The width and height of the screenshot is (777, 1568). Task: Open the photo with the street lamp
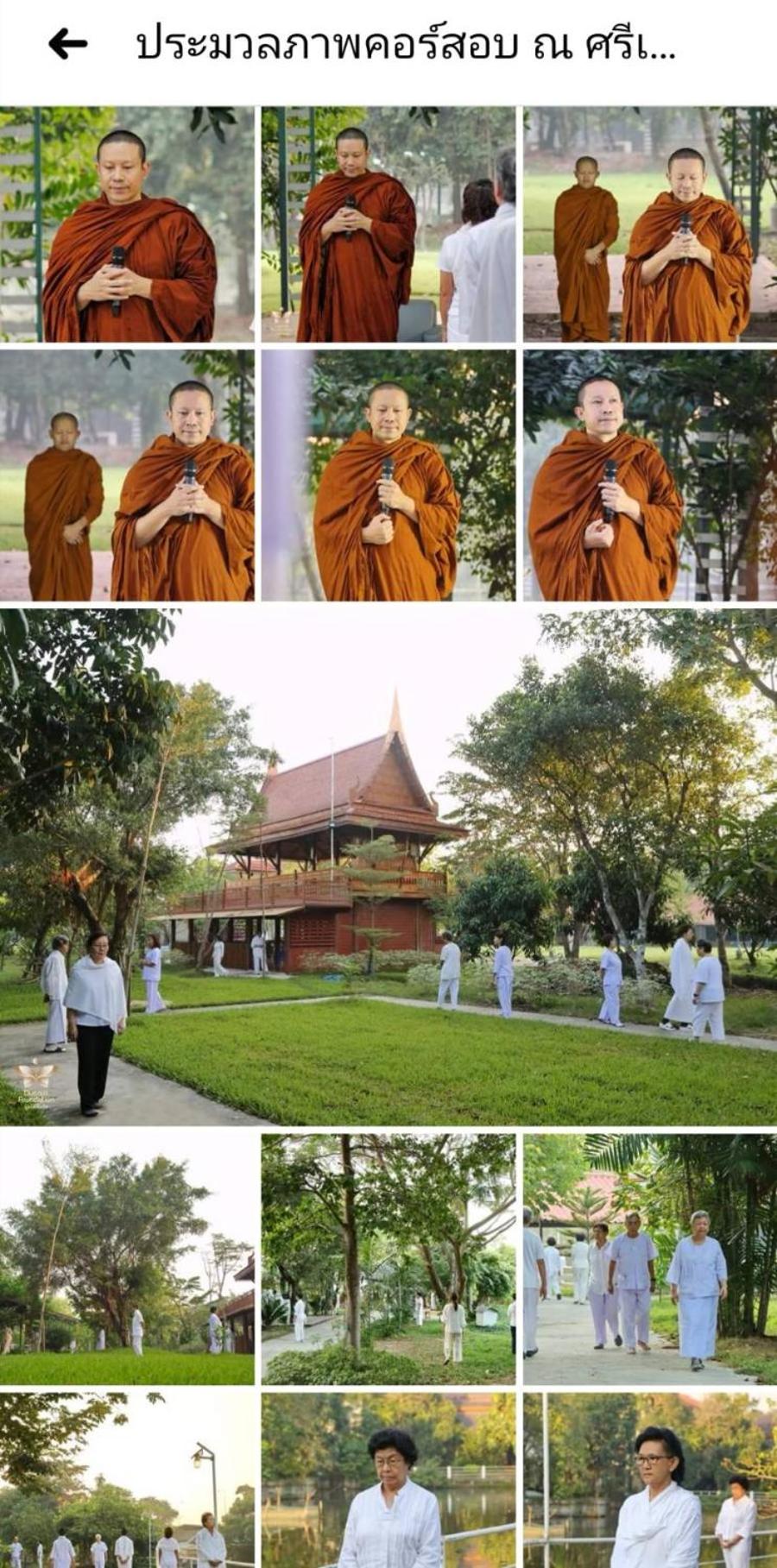(x=127, y=1480)
